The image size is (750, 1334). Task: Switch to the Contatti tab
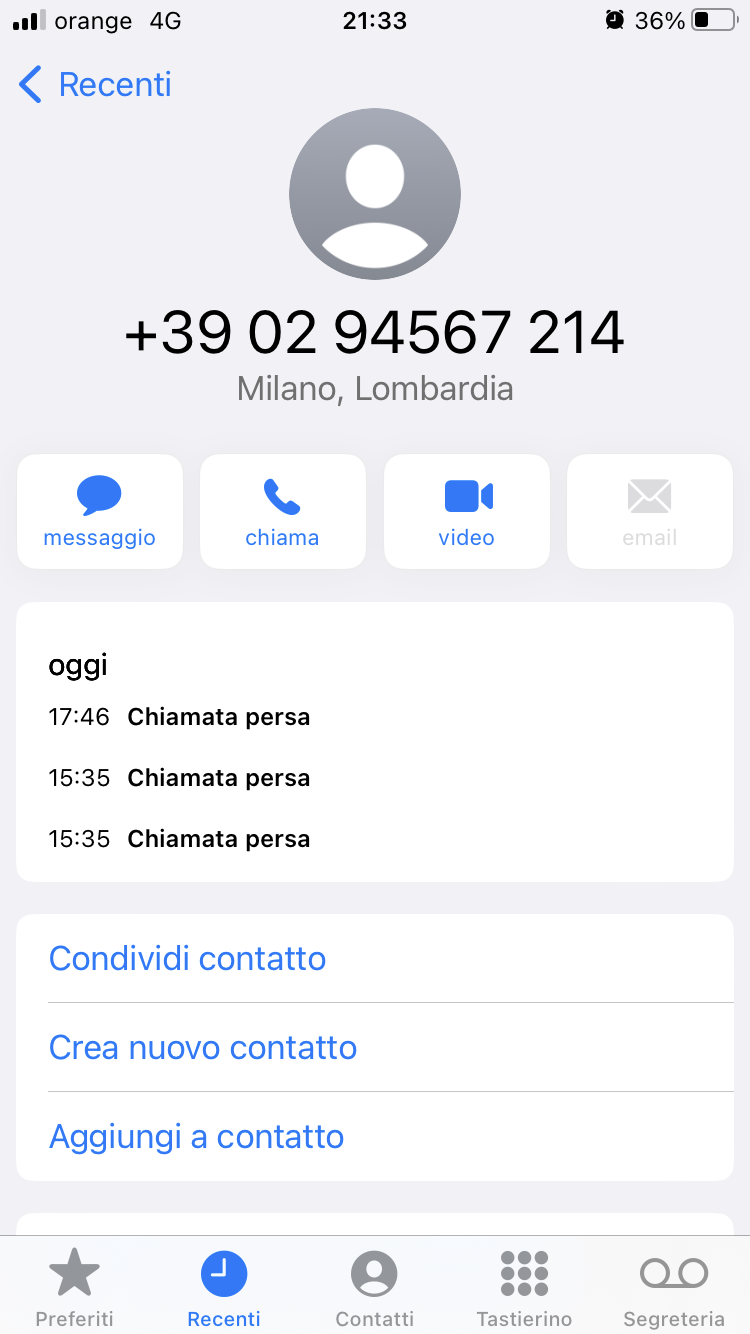tap(375, 1288)
